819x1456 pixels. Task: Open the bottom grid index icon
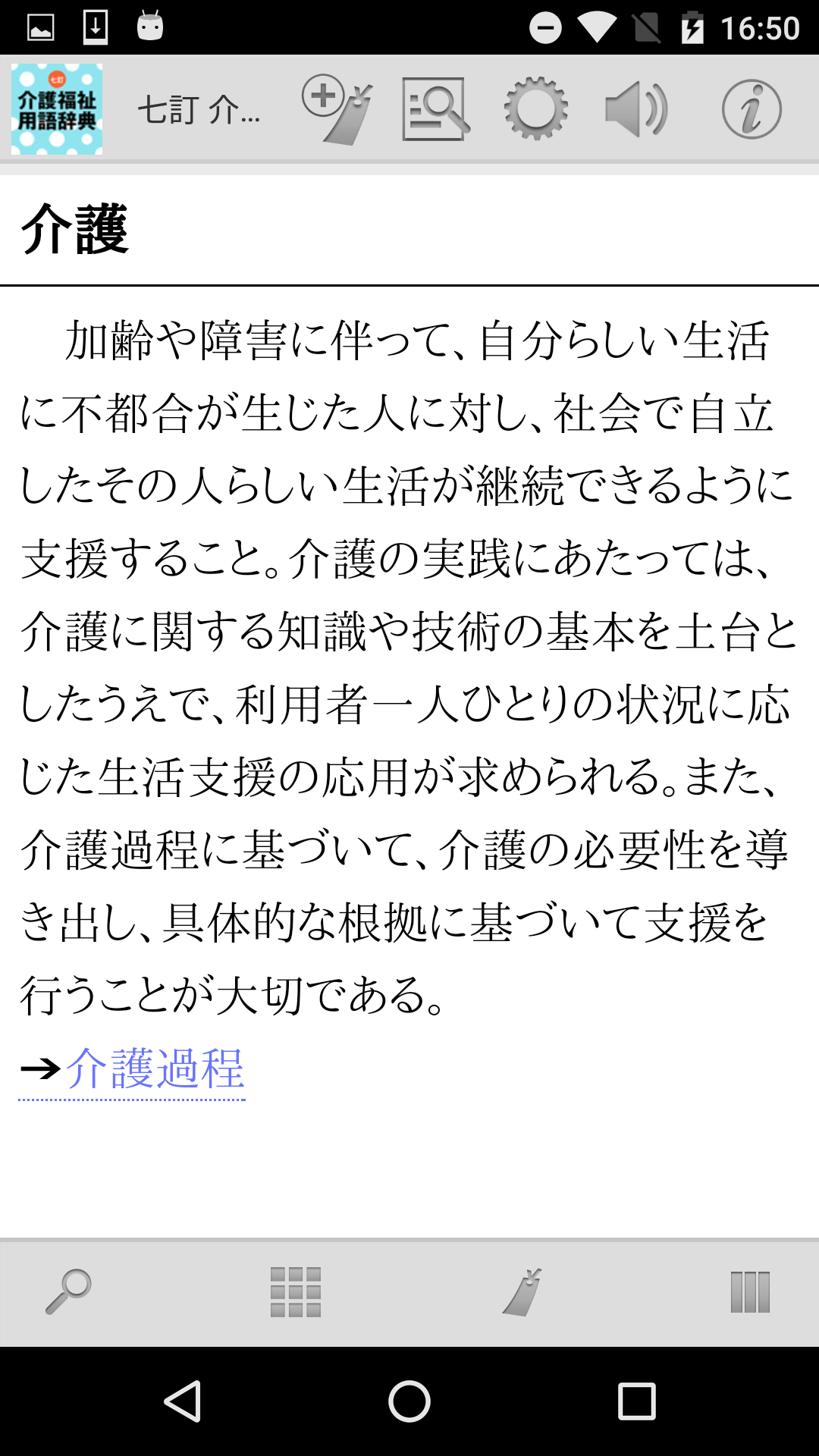pyautogui.click(x=296, y=1292)
